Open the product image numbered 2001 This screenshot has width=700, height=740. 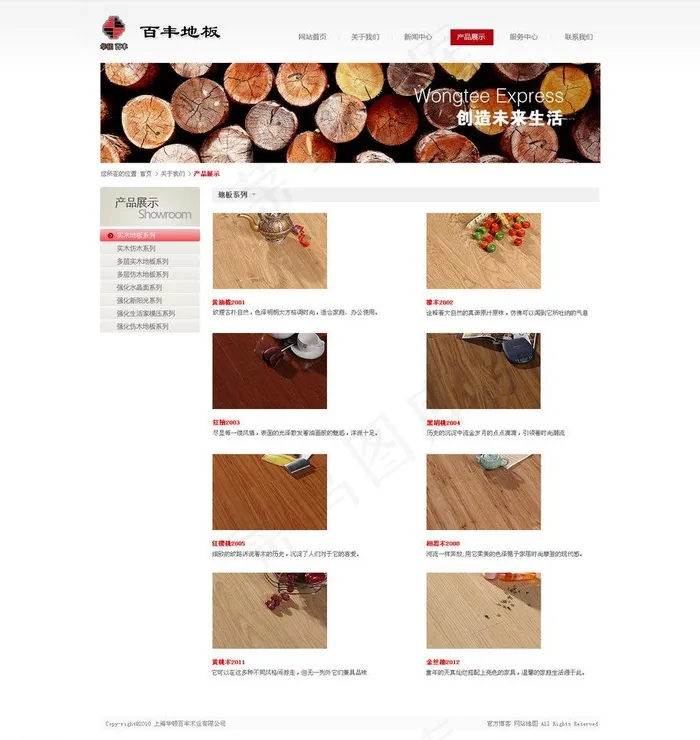270,251
